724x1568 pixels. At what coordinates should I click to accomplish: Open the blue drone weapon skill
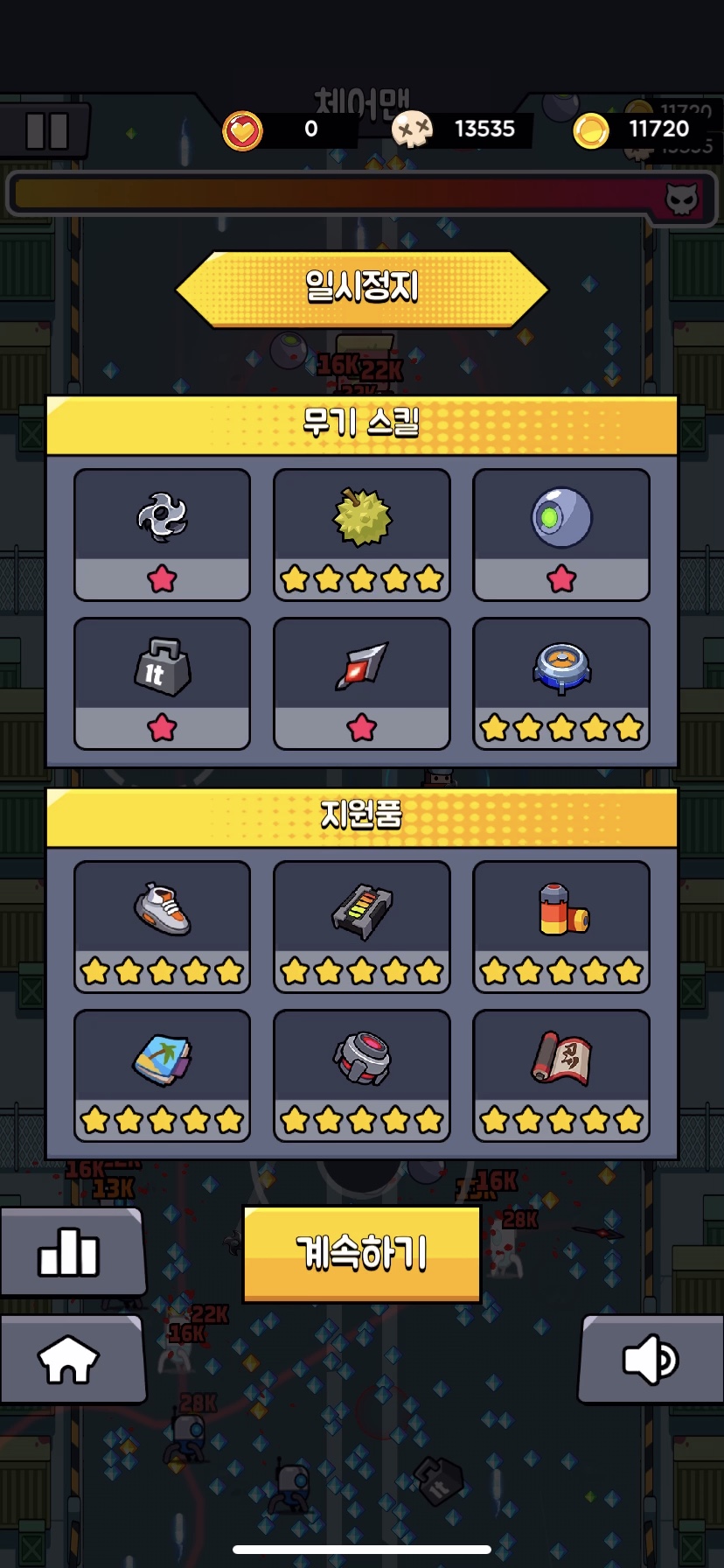click(561, 682)
